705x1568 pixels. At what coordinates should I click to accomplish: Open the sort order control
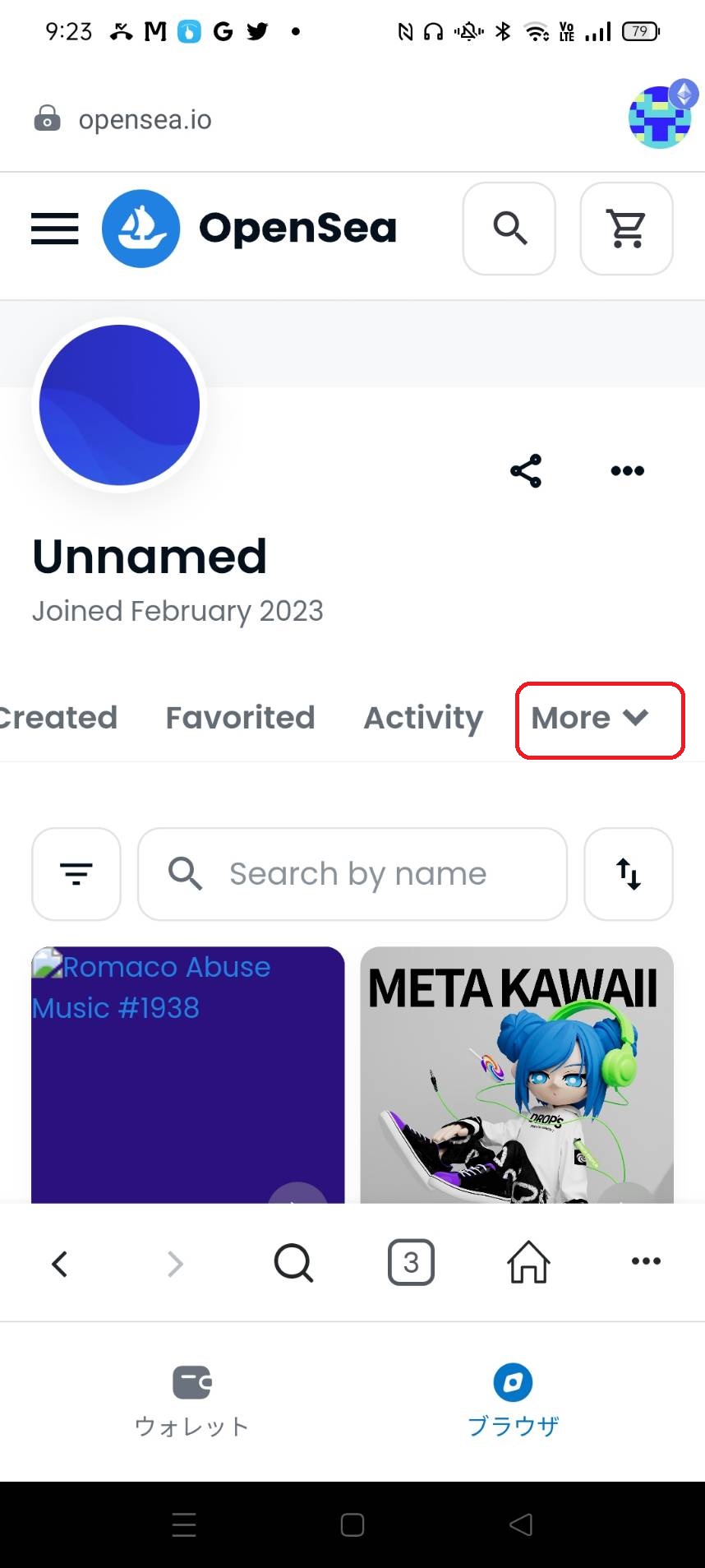(x=629, y=874)
